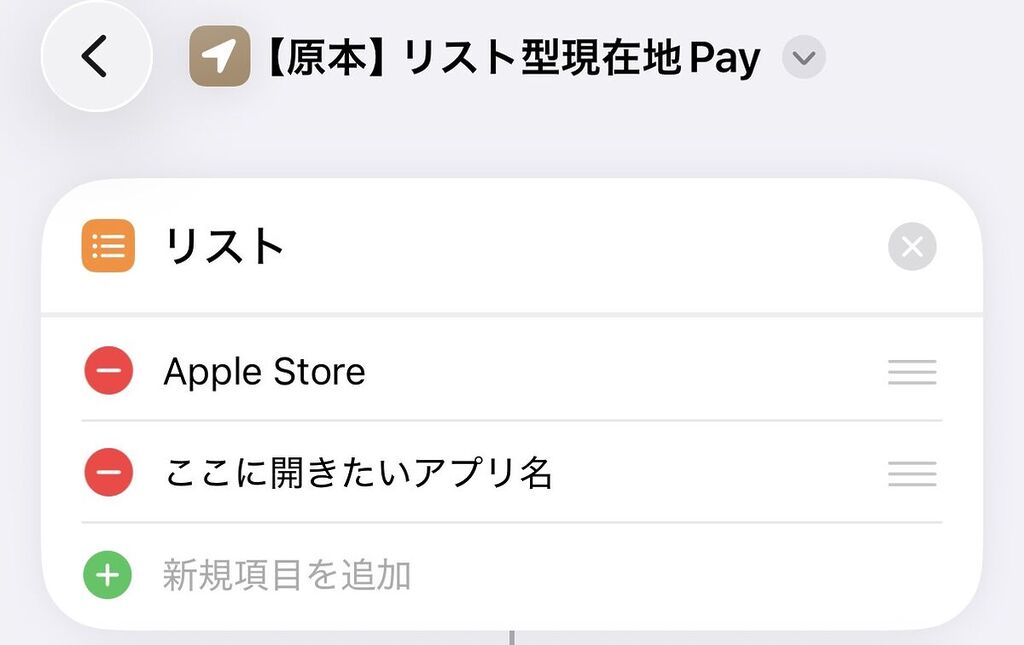This screenshot has width=1024, height=645.
Task: Add a new item via 新規項目を追加
Action: pos(286,575)
